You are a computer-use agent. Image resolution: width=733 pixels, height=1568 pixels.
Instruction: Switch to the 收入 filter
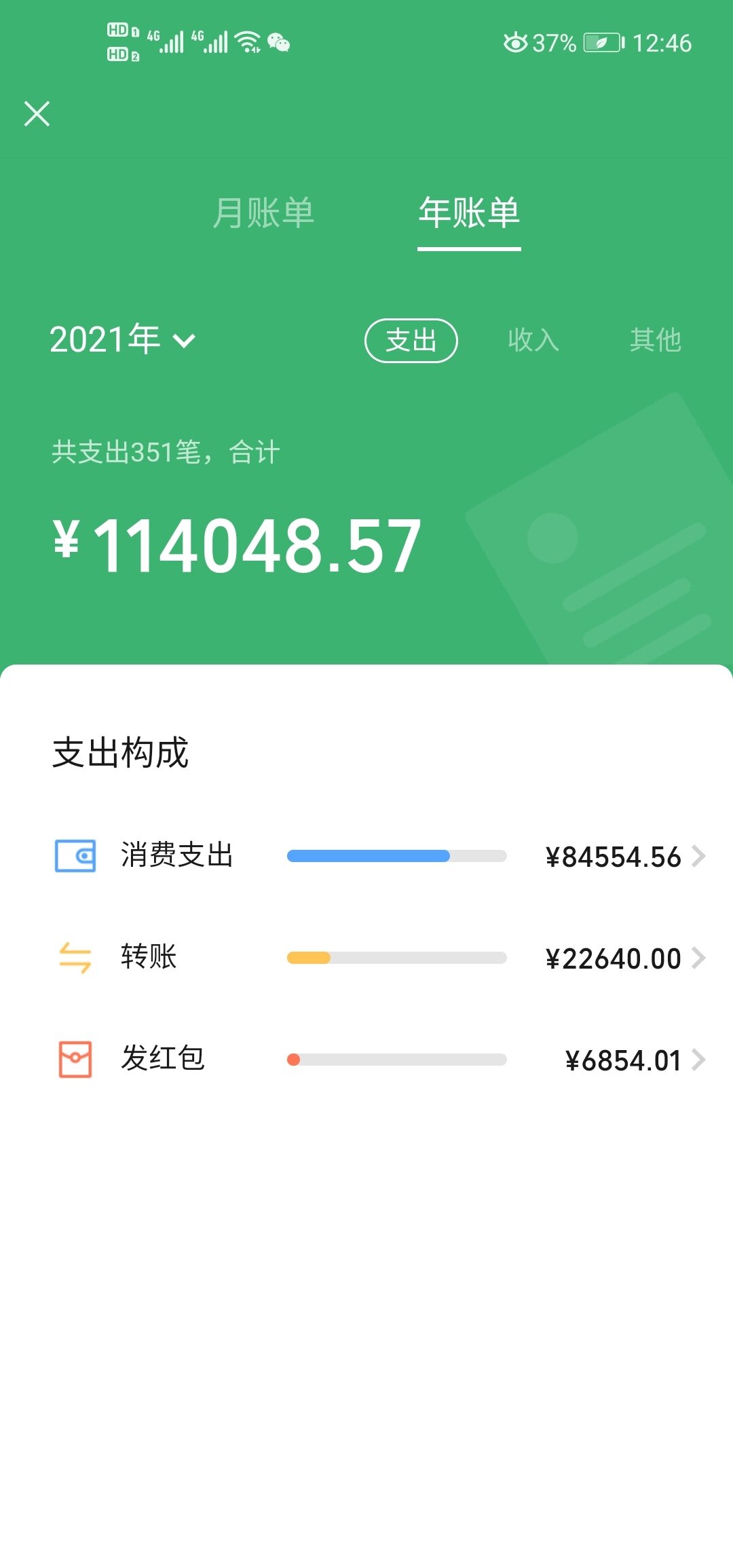coord(533,340)
